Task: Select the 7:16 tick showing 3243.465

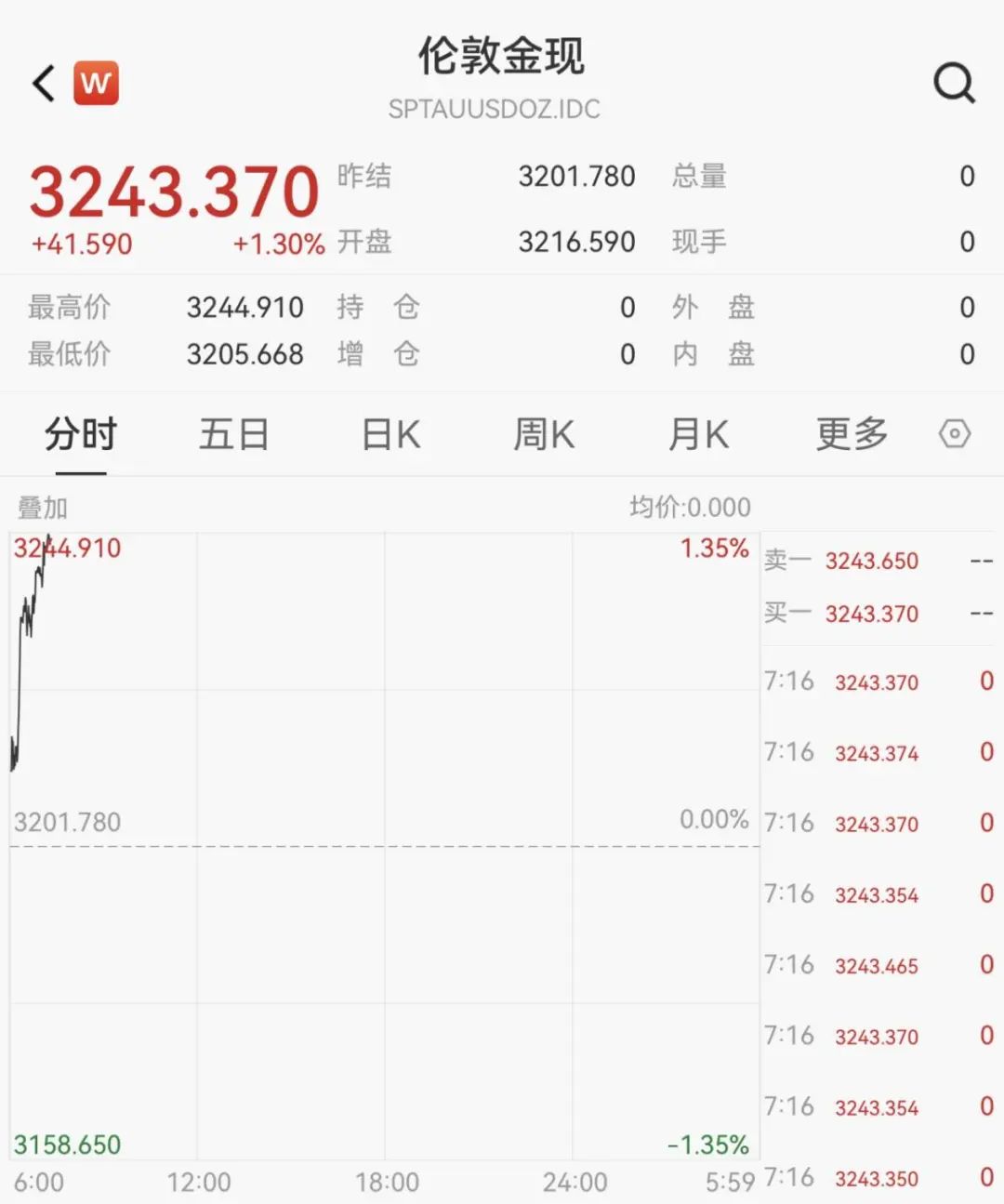Action: [875, 966]
